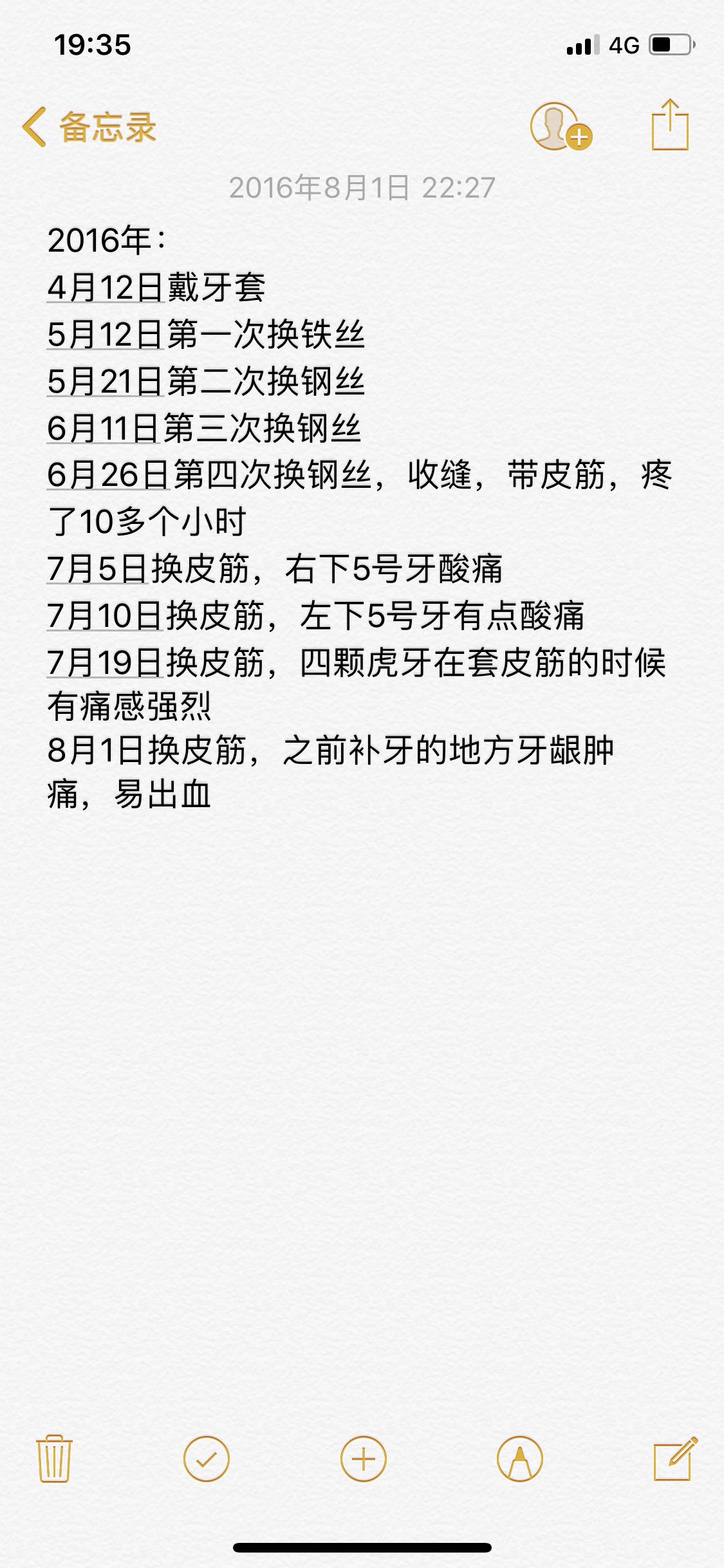Viewport: 724px width, 1568px height.
Task: Open the 4月12日 date link
Action: (105, 288)
